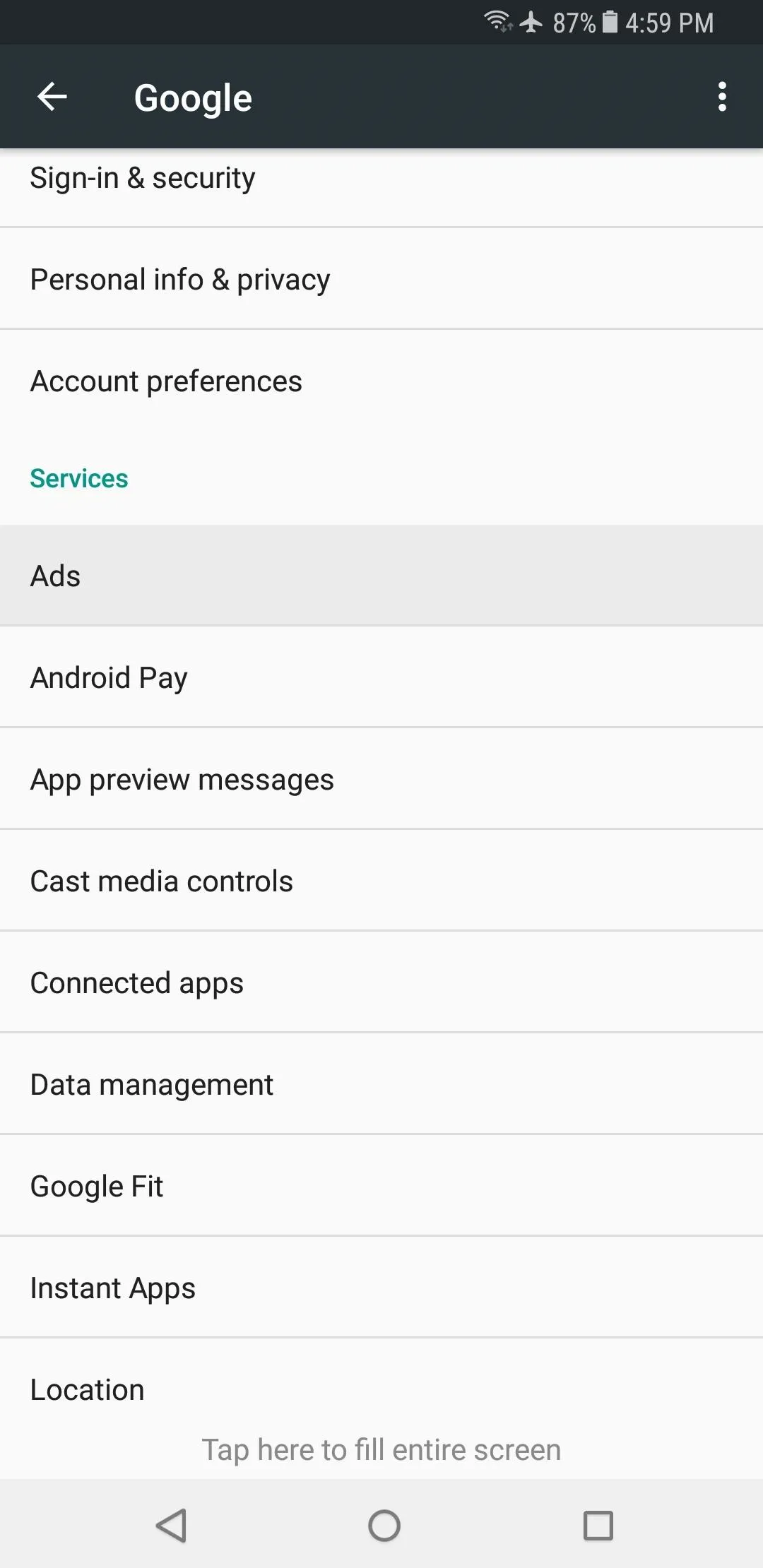
Task: Open App preview messages
Action: [381, 779]
